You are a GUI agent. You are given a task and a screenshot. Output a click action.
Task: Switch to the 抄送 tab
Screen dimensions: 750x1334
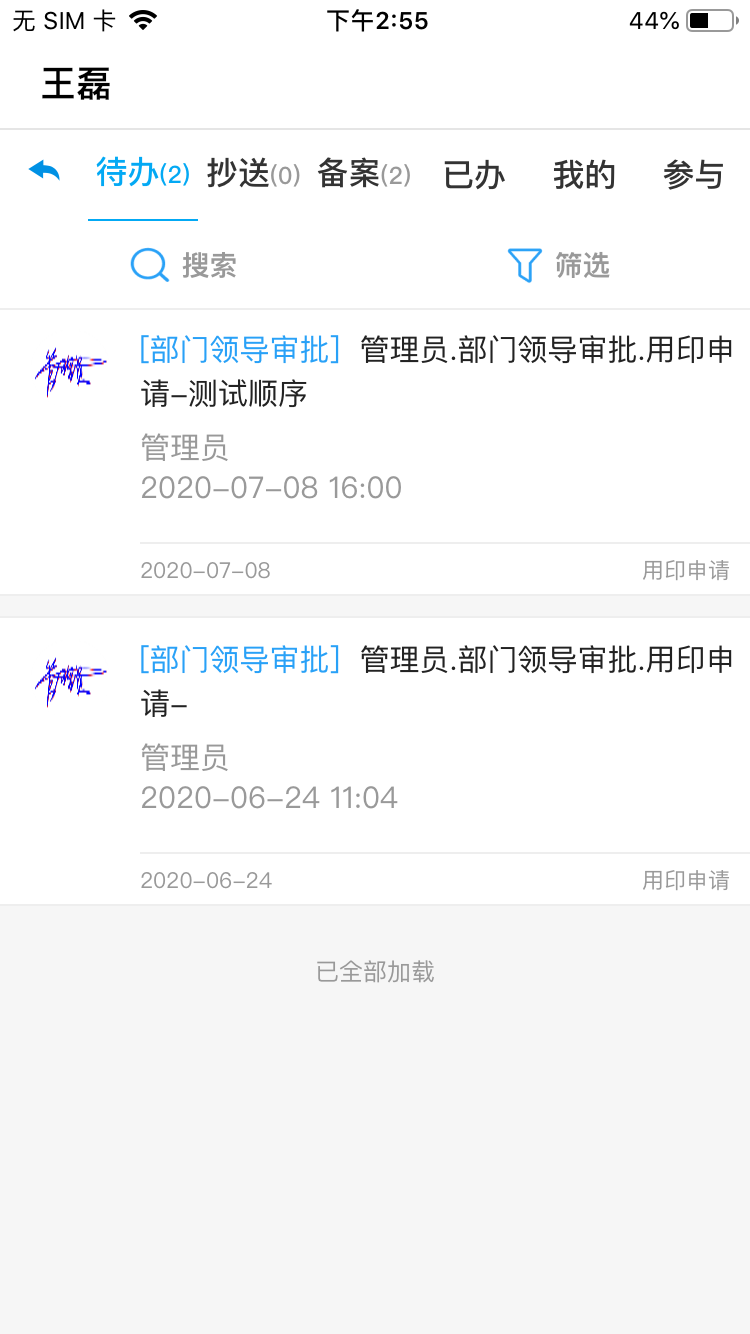coord(253,174)
